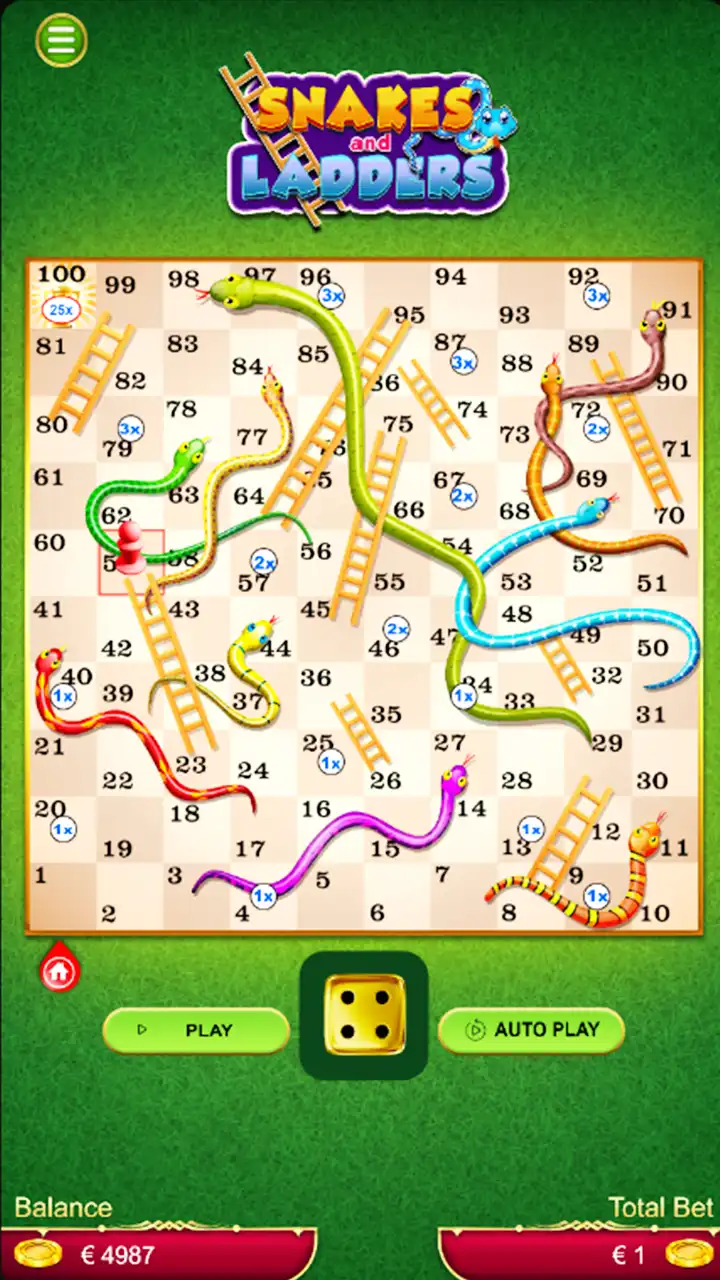
Task: Open the hamburger menu
Action: pos(61,39)
